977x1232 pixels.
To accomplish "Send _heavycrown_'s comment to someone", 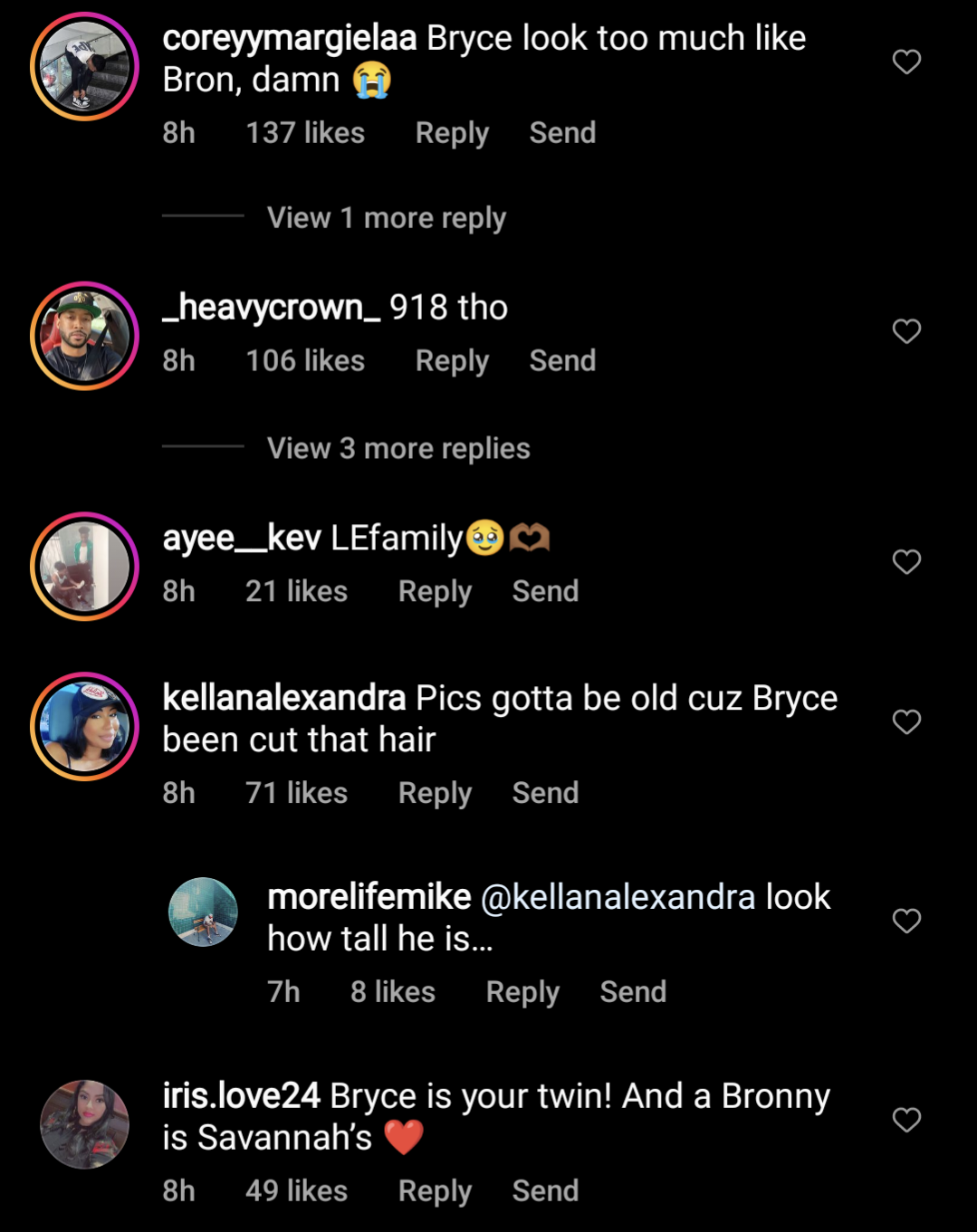I will pos(562,361).
